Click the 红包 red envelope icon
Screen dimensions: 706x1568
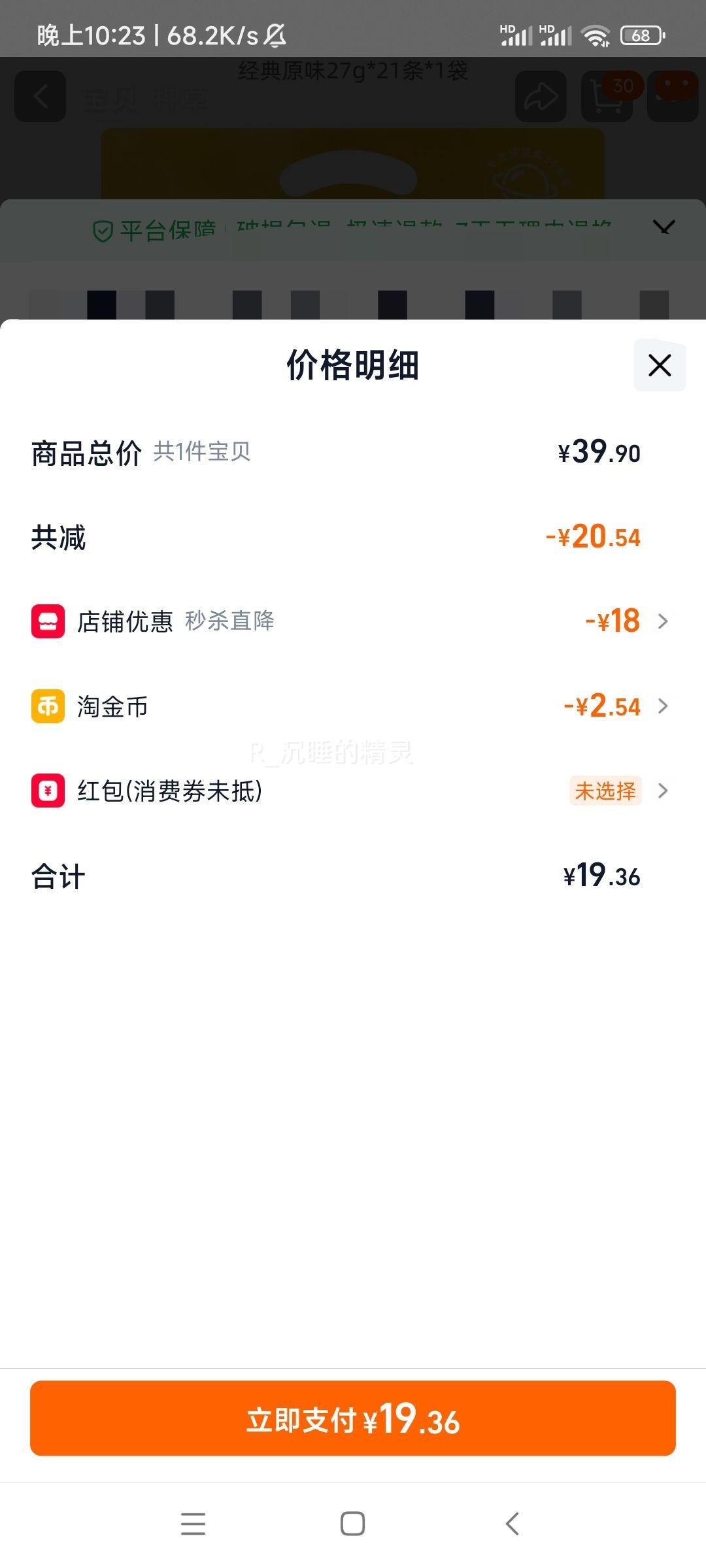click(46, 791)
